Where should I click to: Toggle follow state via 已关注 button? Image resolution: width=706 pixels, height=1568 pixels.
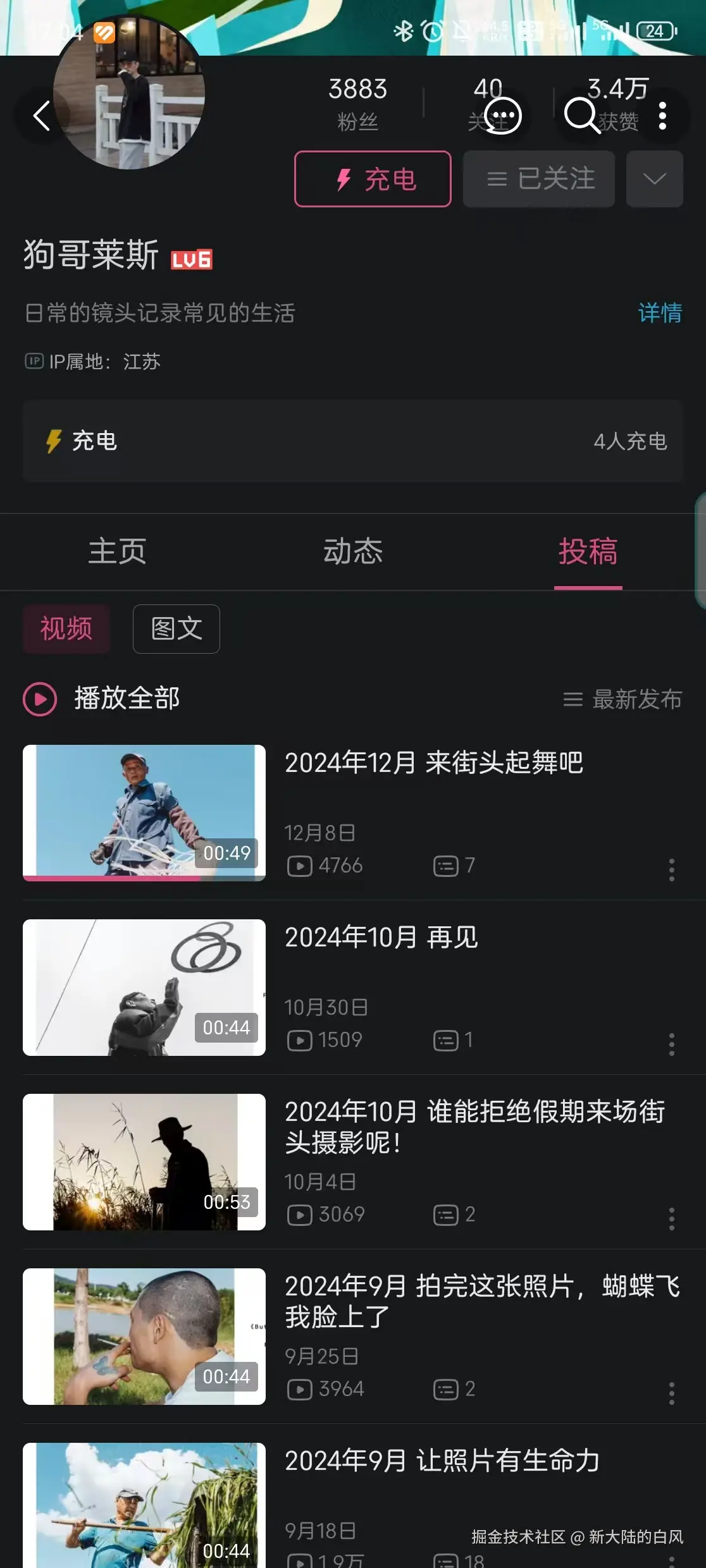[x=539, y=179]
